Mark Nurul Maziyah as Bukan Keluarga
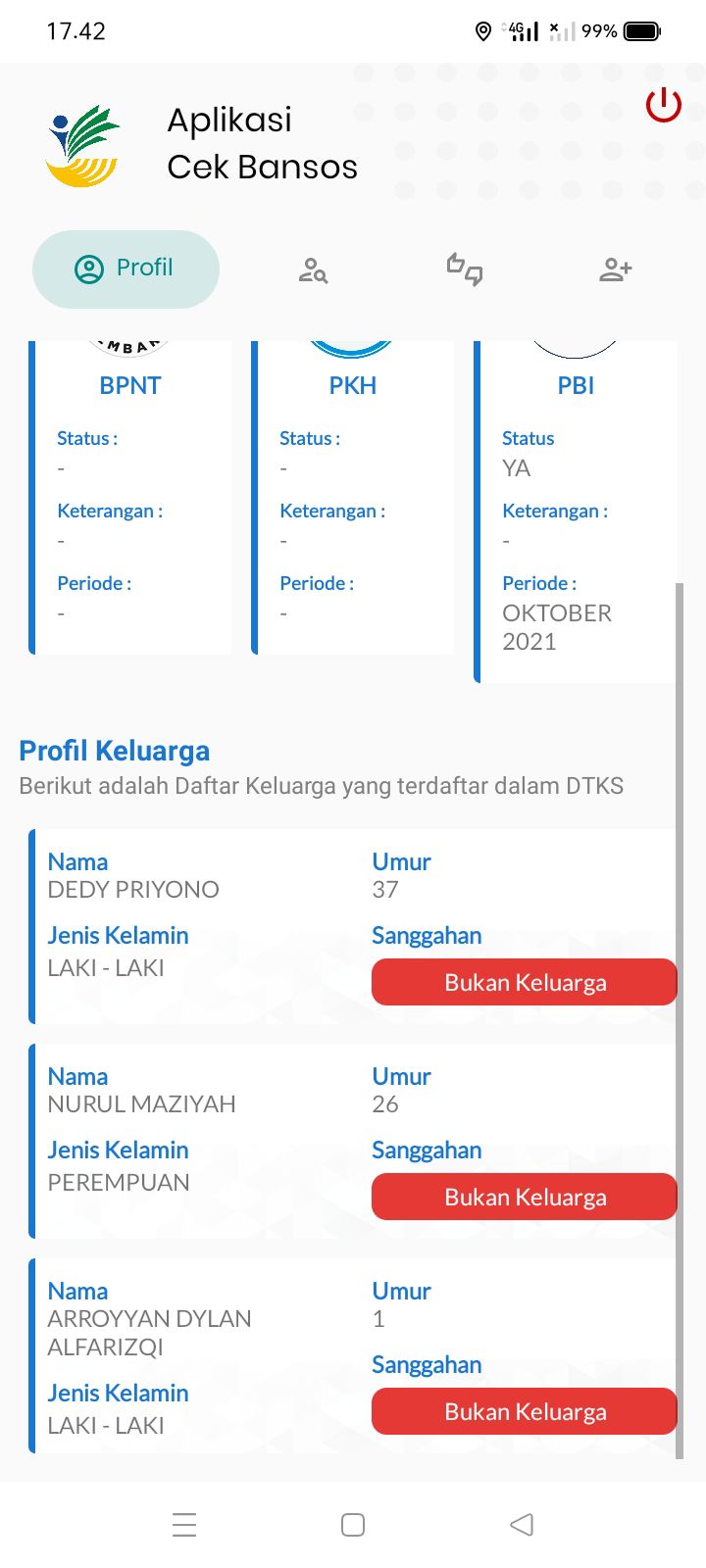The image size is (706, 1568). [x=525, y=1197]
